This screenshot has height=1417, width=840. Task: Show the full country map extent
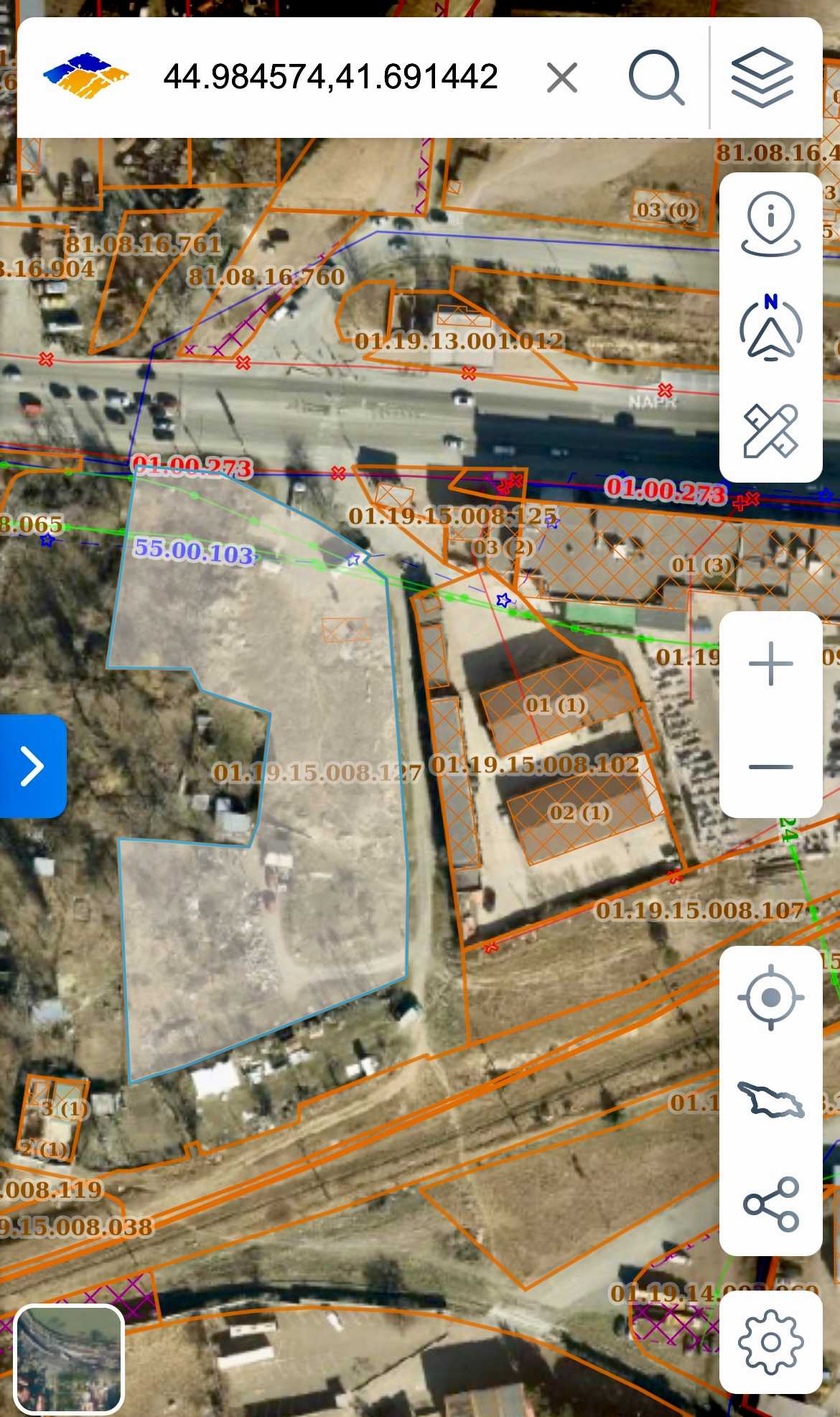coord(771,1100)
